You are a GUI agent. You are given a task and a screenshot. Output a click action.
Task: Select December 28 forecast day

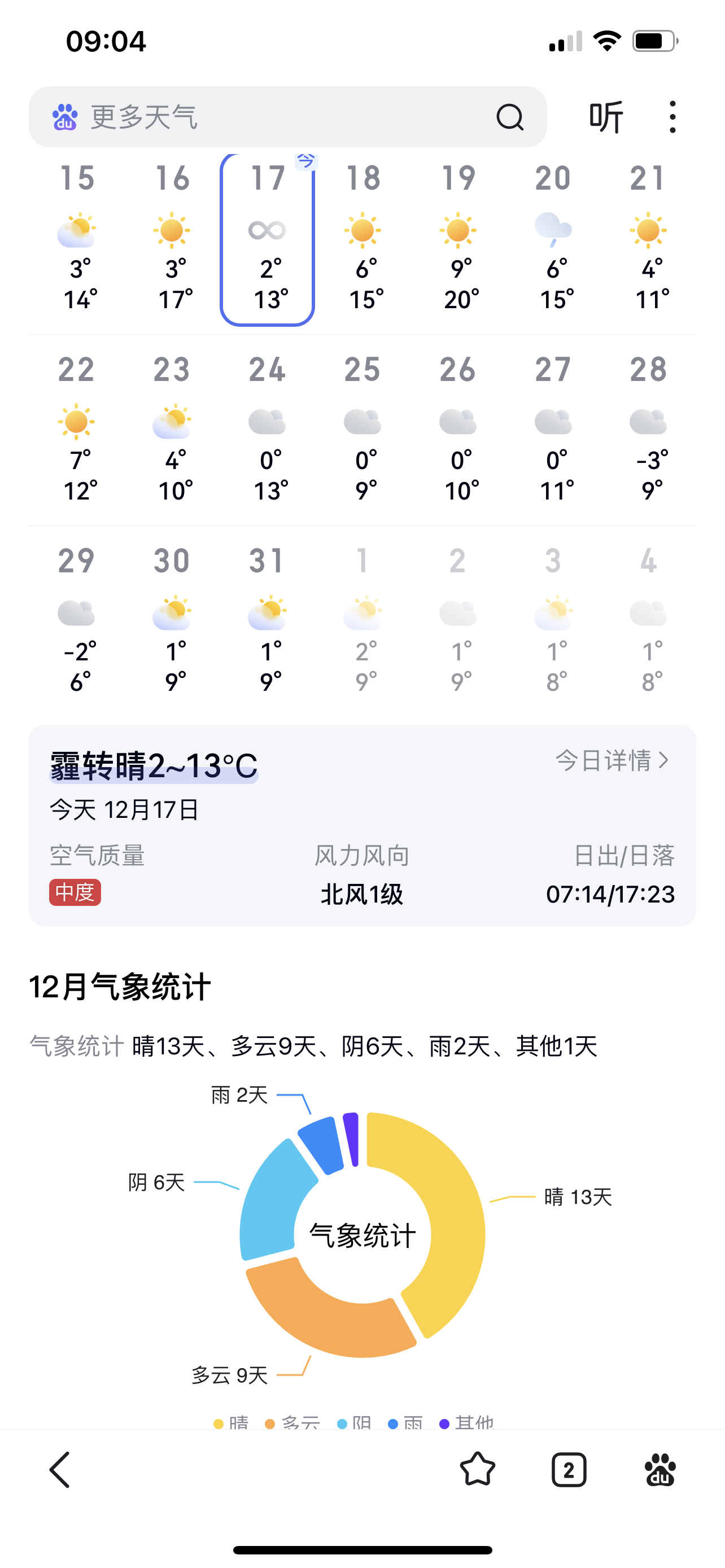[649, 428]
